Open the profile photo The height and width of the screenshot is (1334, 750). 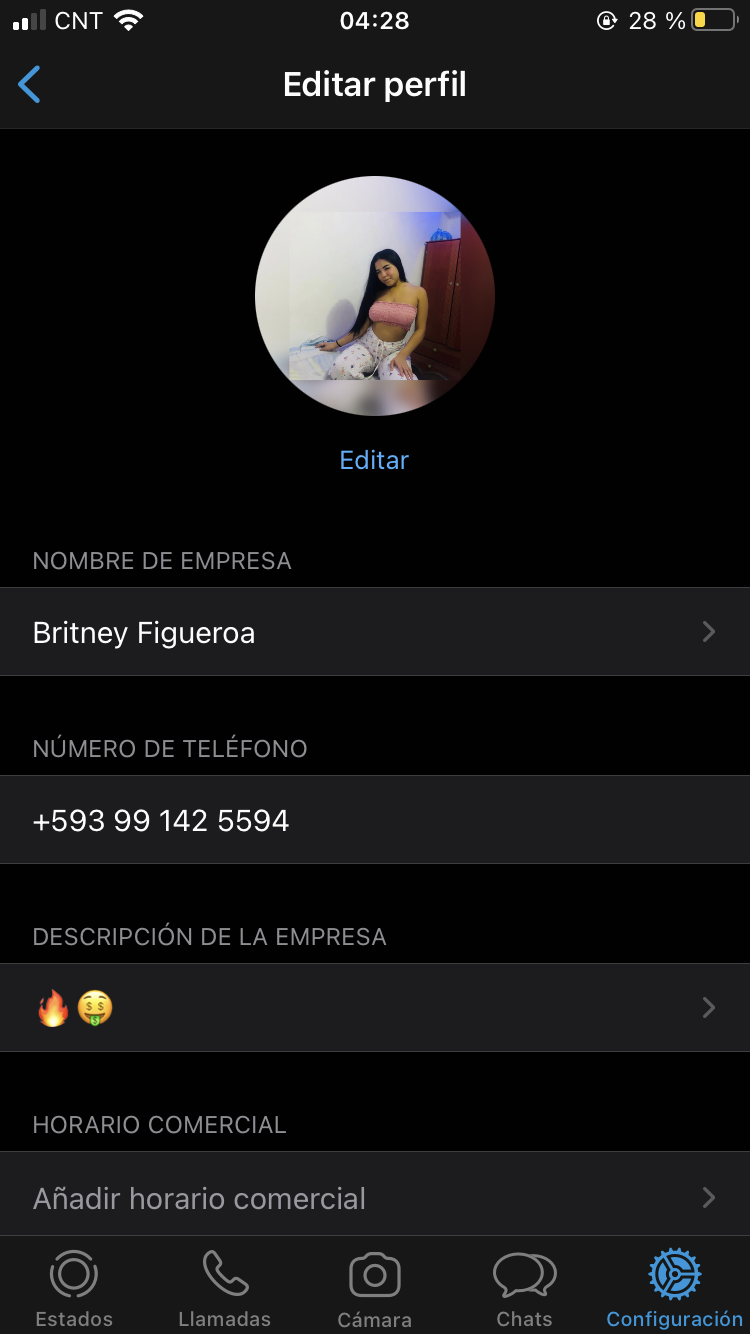pyautogui.click(x=374, y=296)
